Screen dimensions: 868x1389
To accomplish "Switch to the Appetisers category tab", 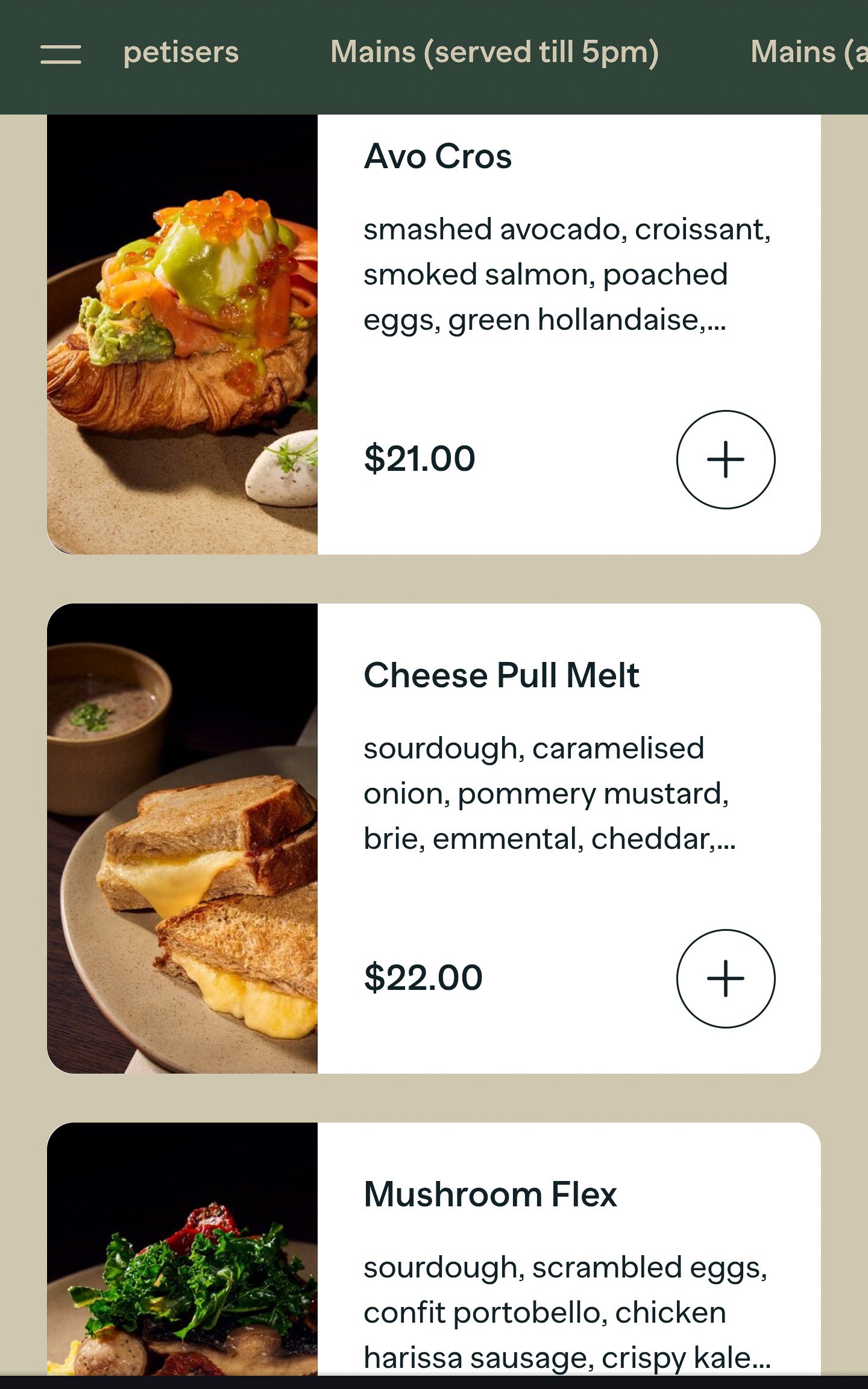I will pyautogui.click(x=181, y=52).
